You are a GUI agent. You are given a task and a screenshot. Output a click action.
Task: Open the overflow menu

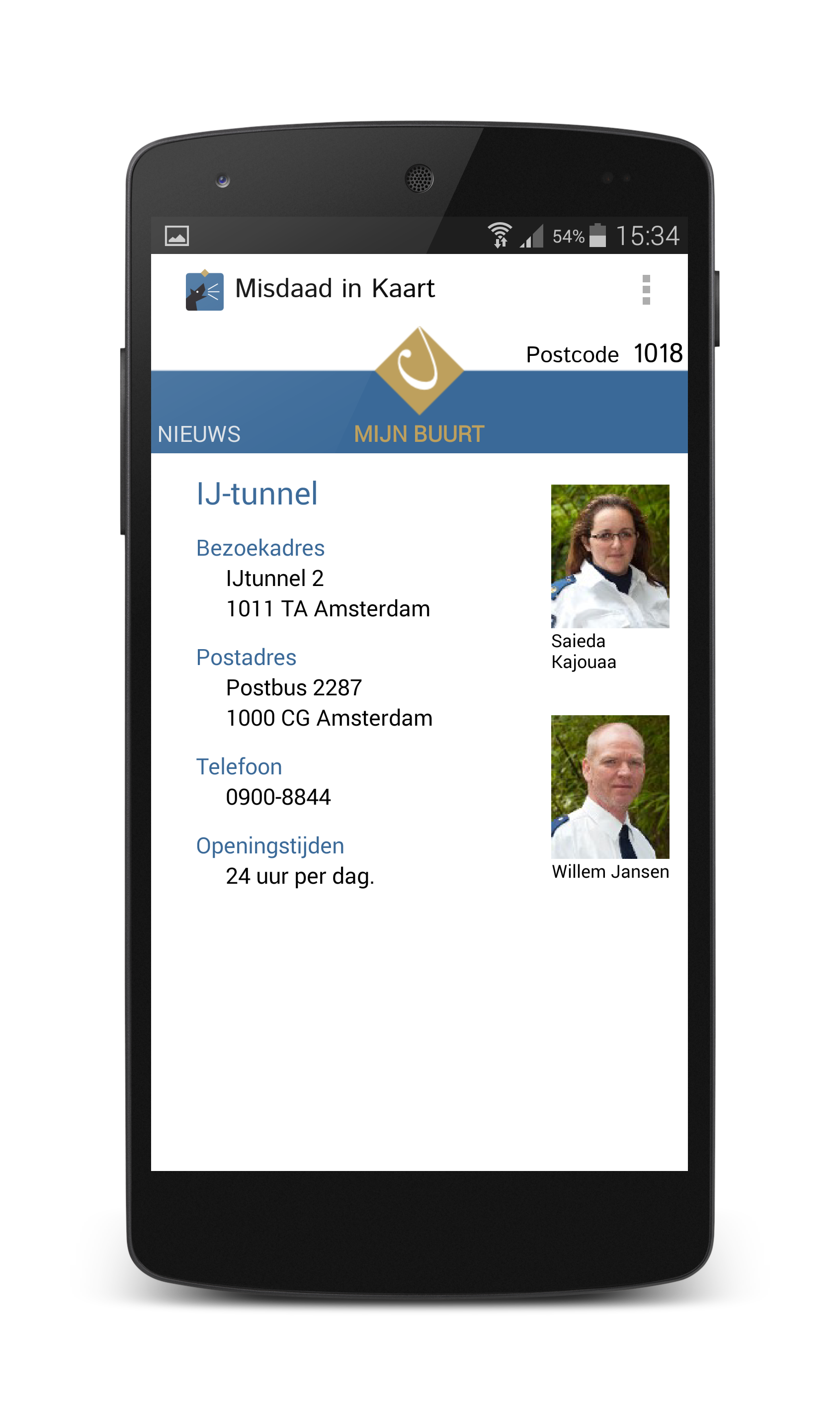(x=647, y=290)
